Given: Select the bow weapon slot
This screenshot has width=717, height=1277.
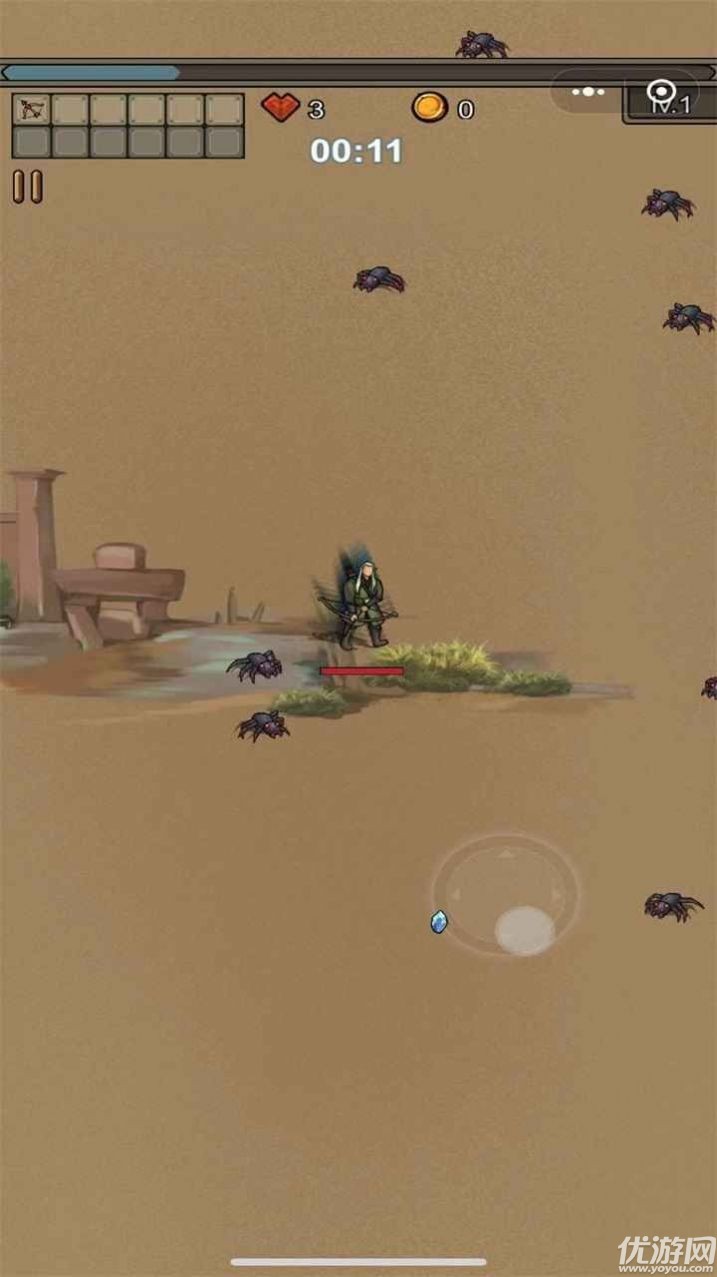Looking at the screenshot, I should click(31, 109).
